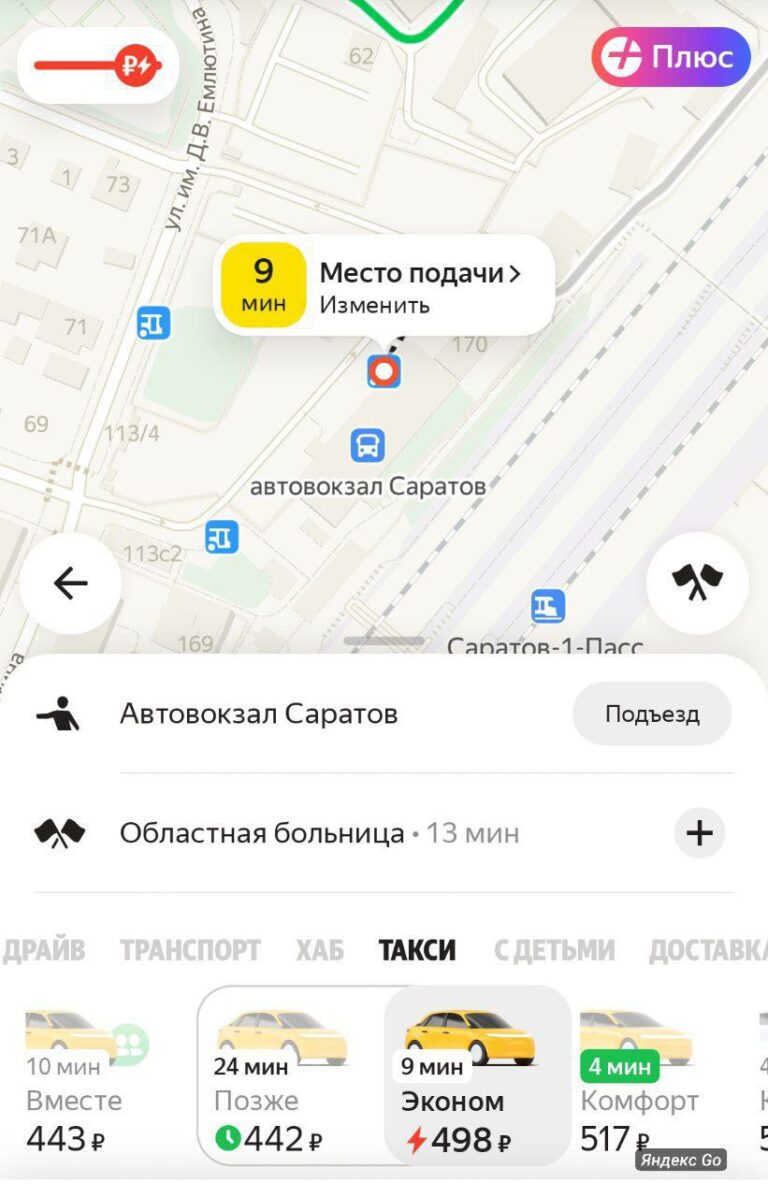Image resolution: width=768 pixels, height=1197 pixels.
Task: Edit destination Областная больница
Action: (x=262, y=833)
